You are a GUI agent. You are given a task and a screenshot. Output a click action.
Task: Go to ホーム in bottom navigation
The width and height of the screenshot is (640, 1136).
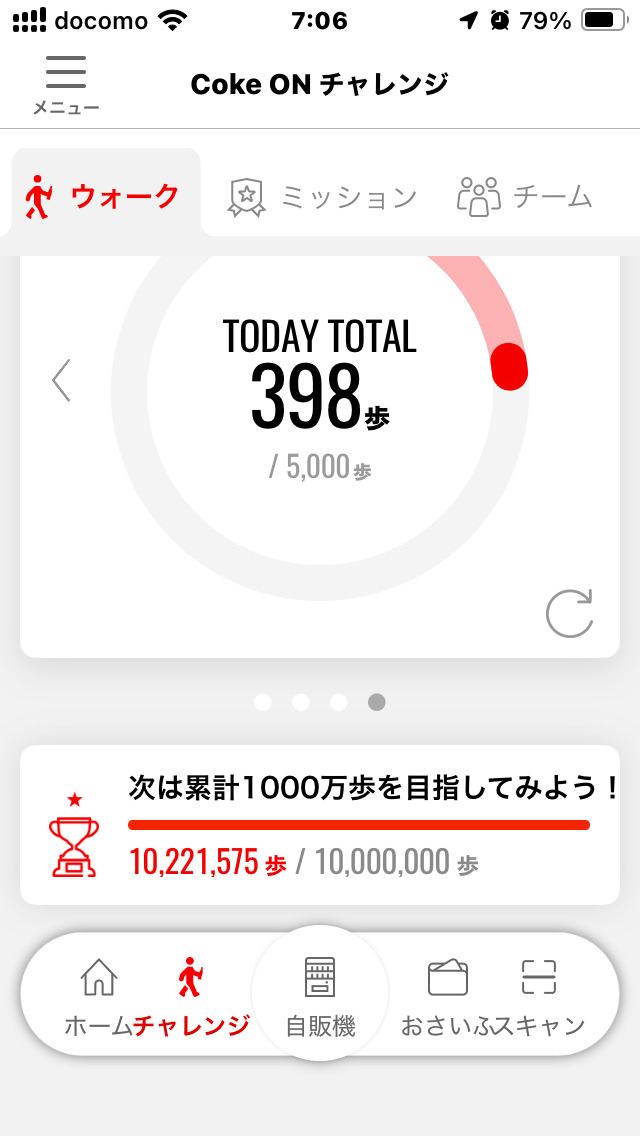98,994
